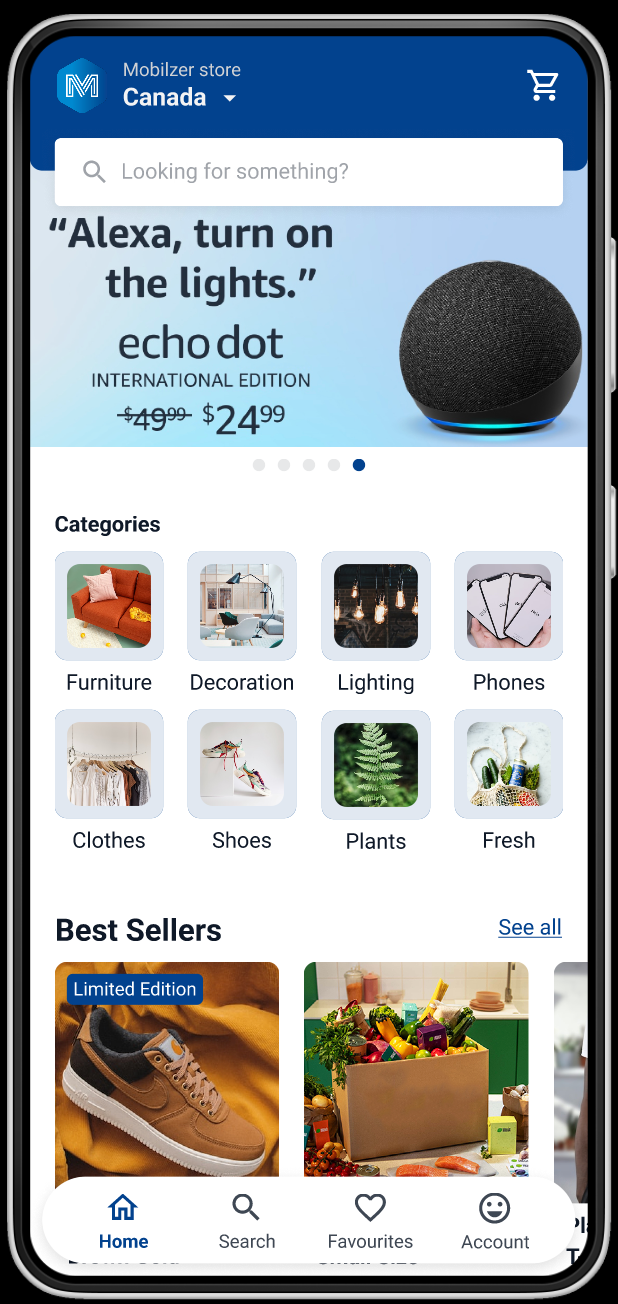Tap the Home tab
The height and width of the screenshot is (1304, 618).
tap(123, 1222)
